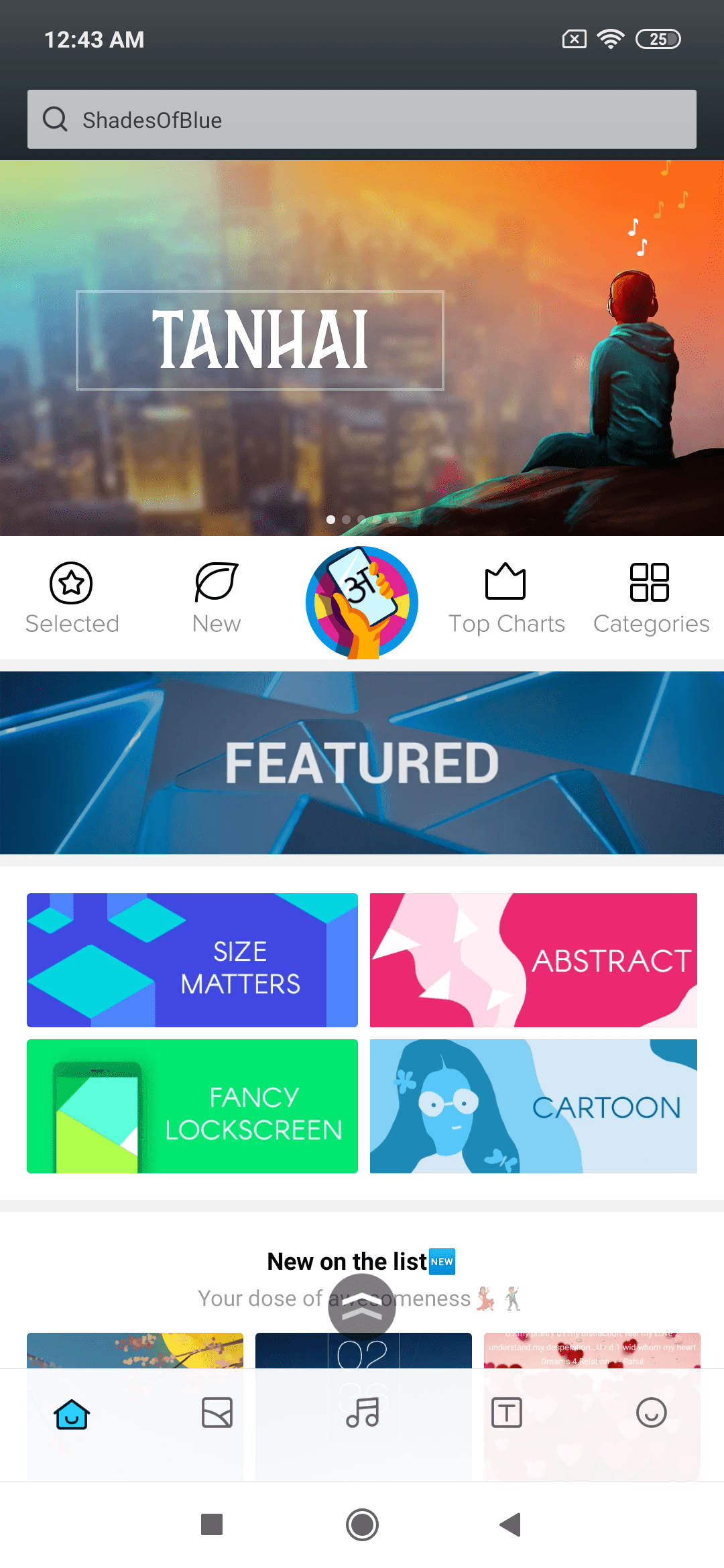This screenshot has width=724, height=1568.
Task: Open the Fancy Lockscreen collection
Action: 192,1106
